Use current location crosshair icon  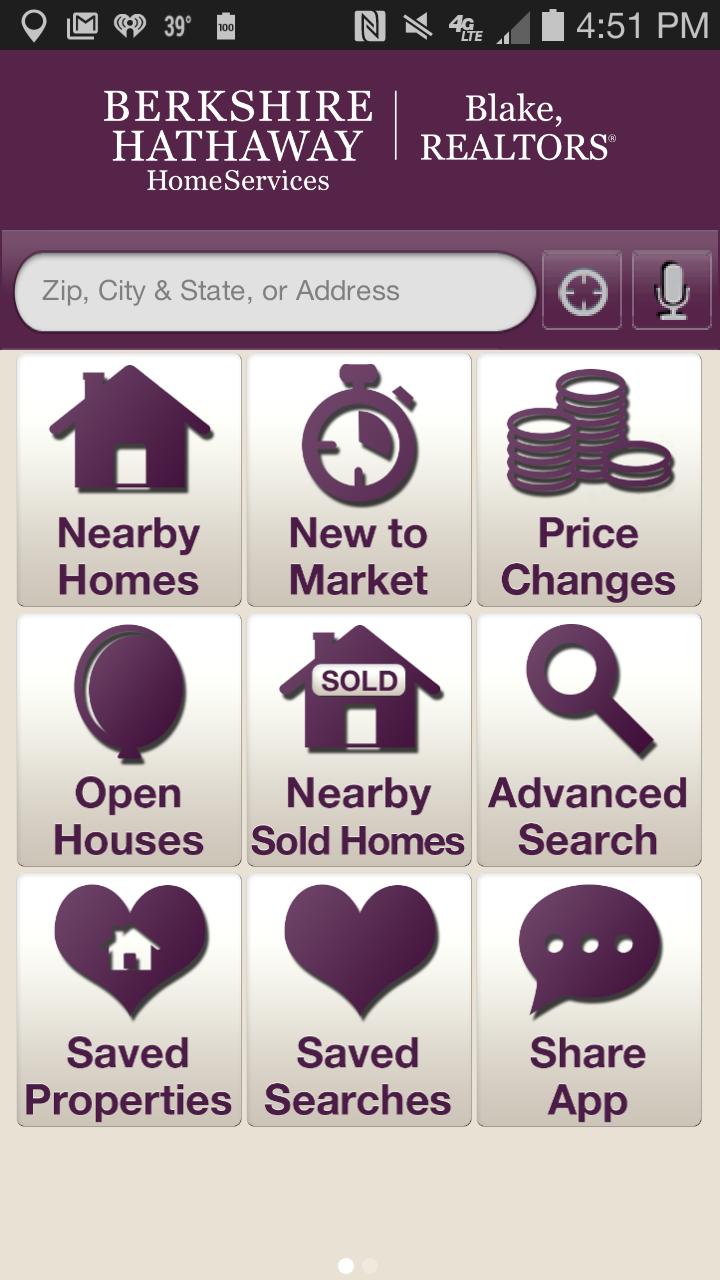(582, 291)
